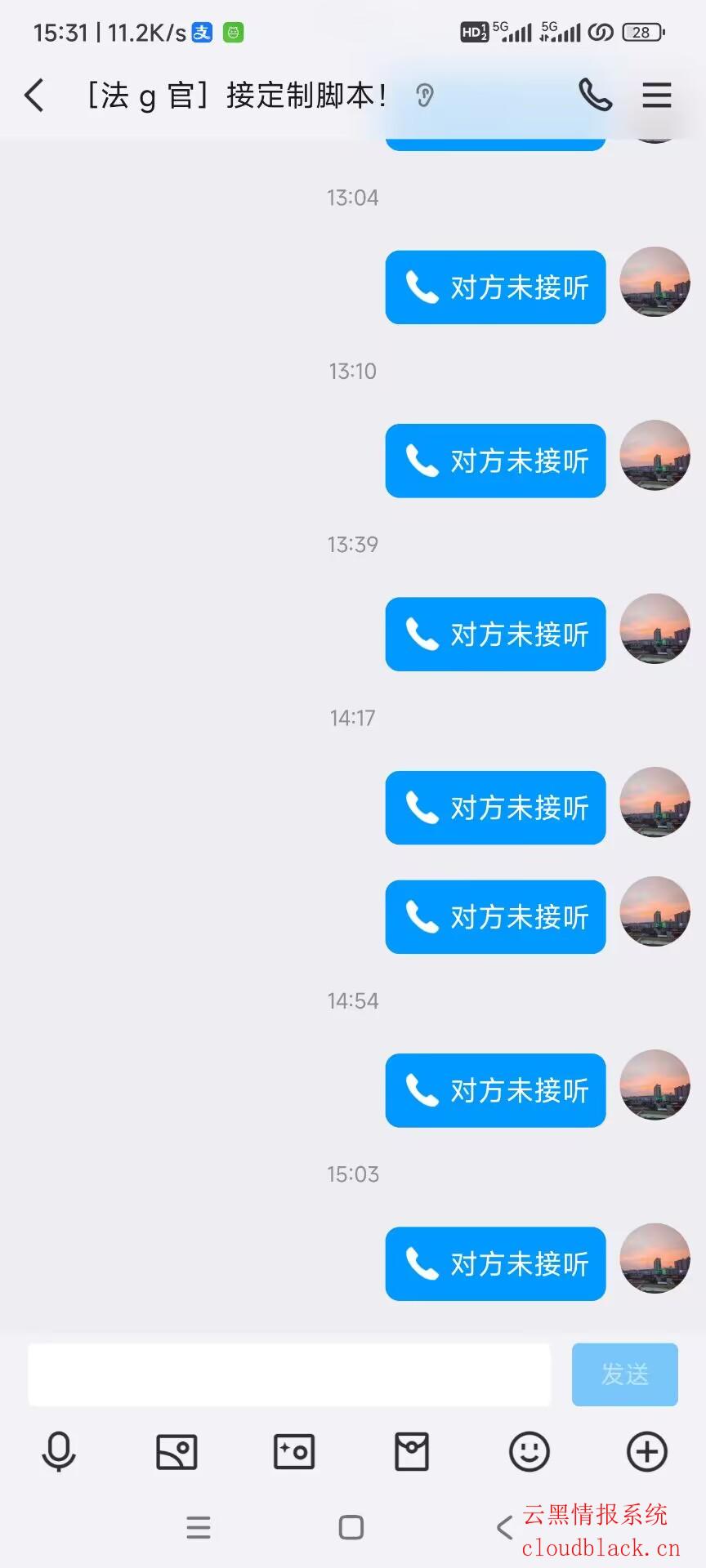Open sender's avatar next to the 13:10 call
This screenshot has height=1568, width=706.
click(655, 456)
